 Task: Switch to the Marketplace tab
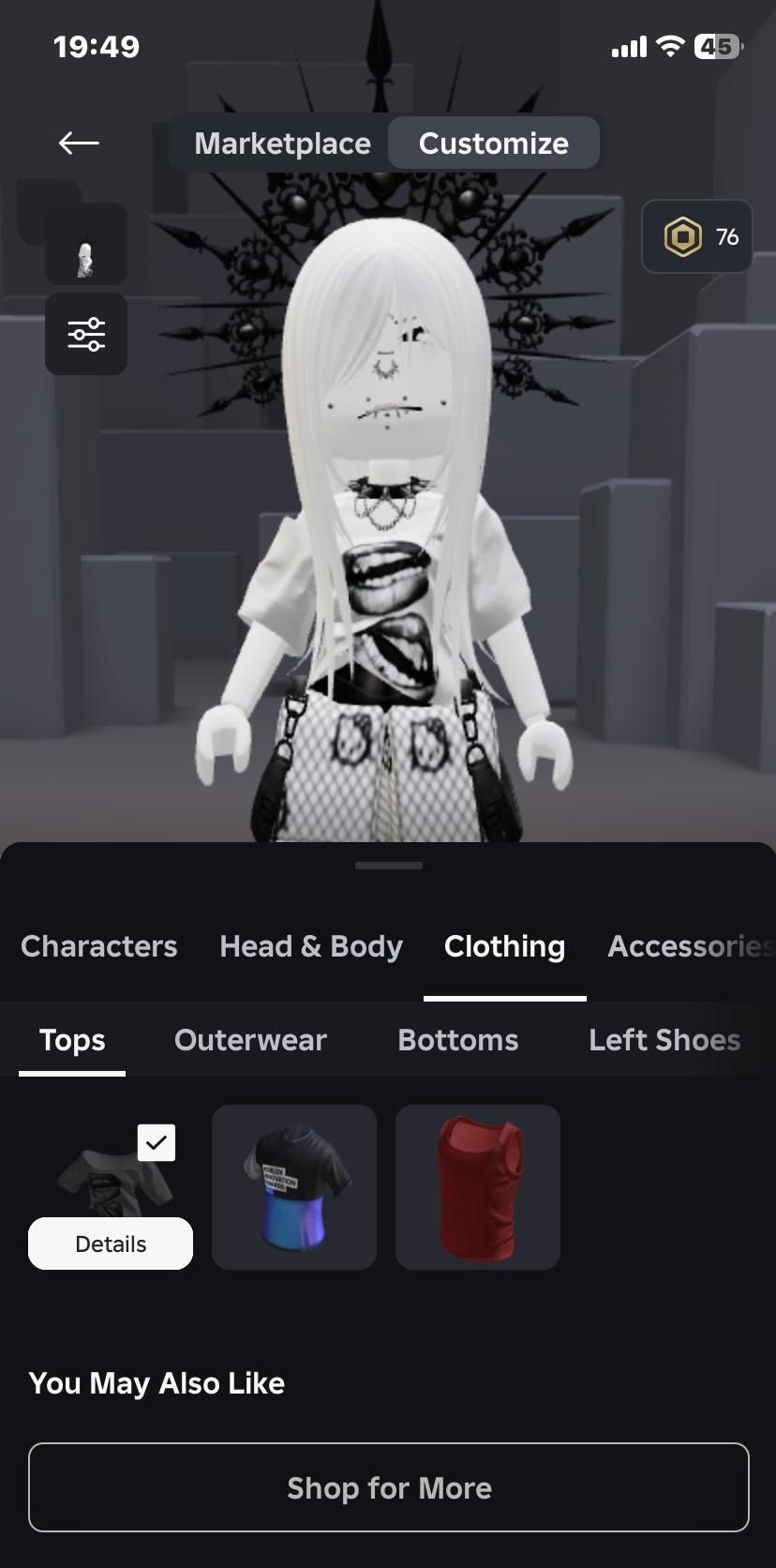[x=282, y=143]
